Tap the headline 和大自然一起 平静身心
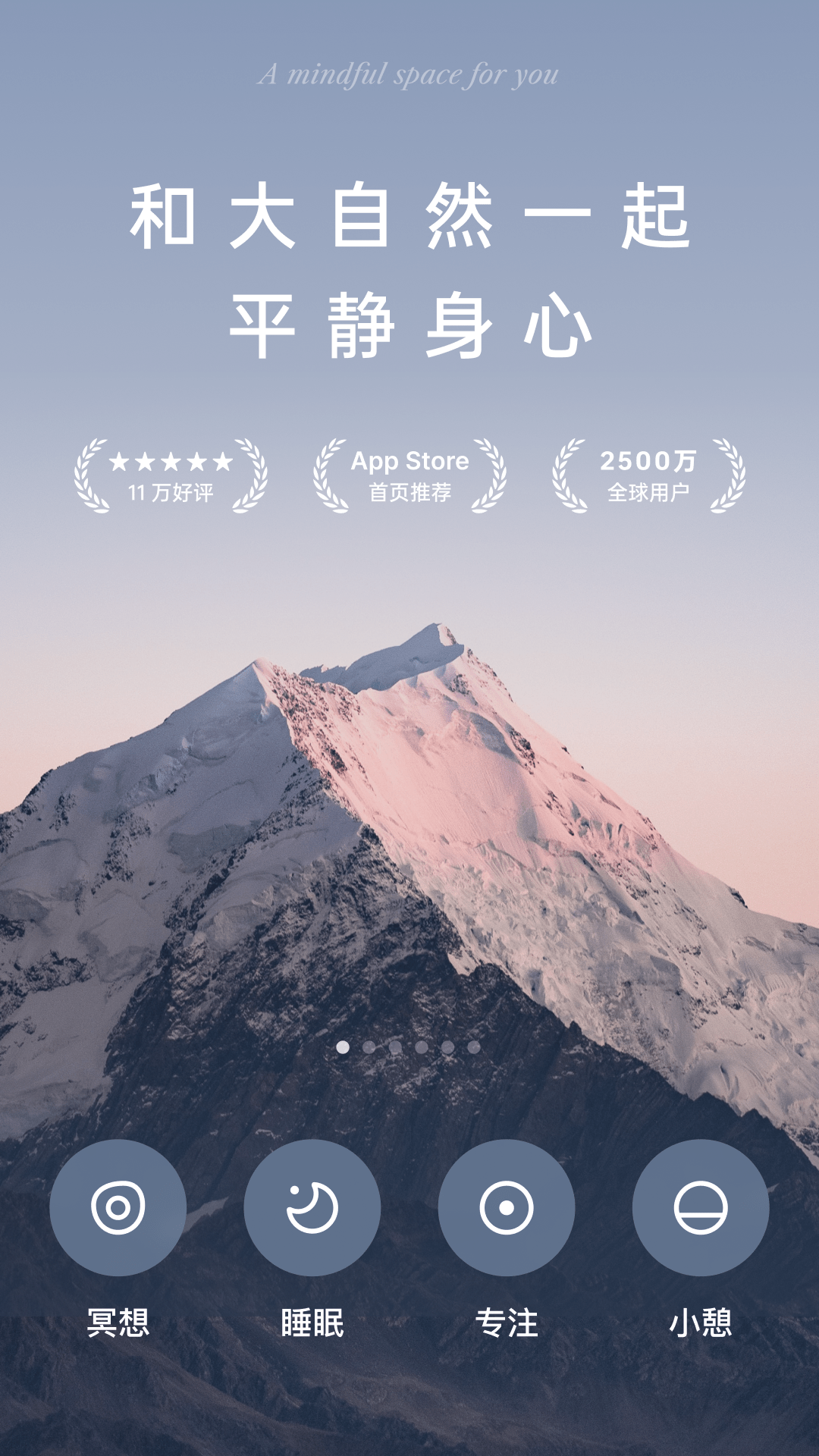This screenshot has width=819, height=1456. coord(409,269)
